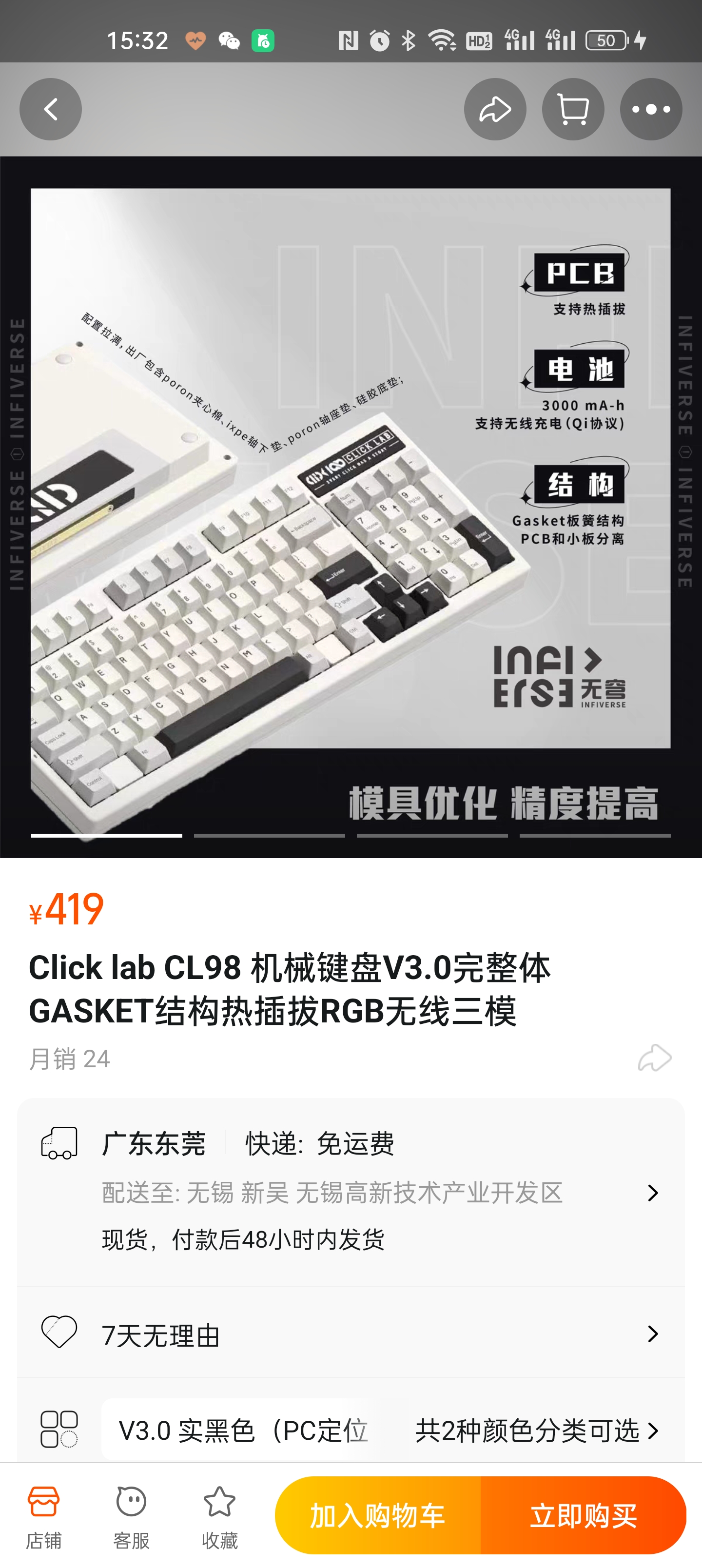This screenshot has height=1568, width=702.
Task: Open the shopping cart icon
Action: pos(573,110)
